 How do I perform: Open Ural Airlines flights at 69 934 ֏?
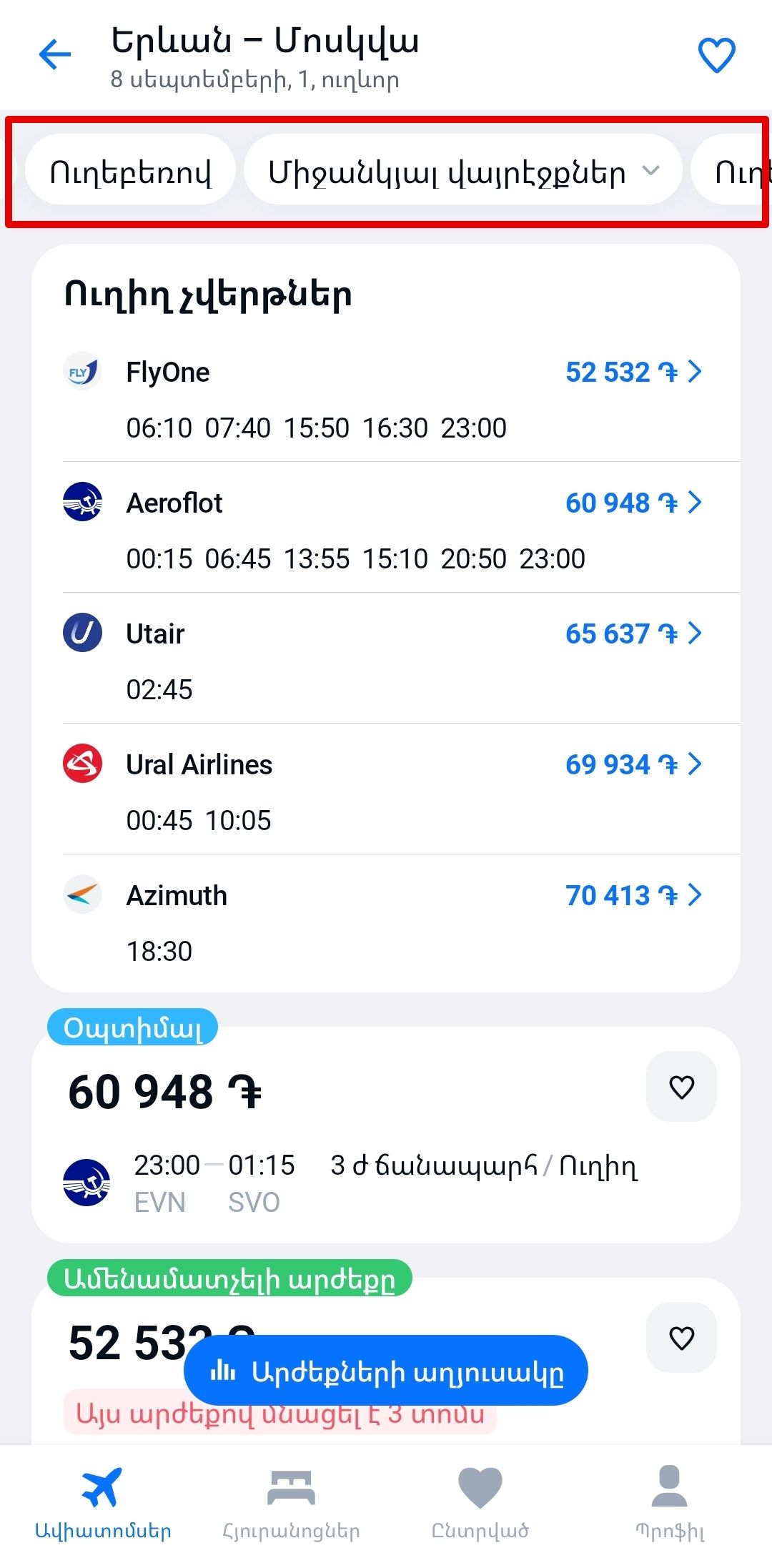[x=632, y=764]
